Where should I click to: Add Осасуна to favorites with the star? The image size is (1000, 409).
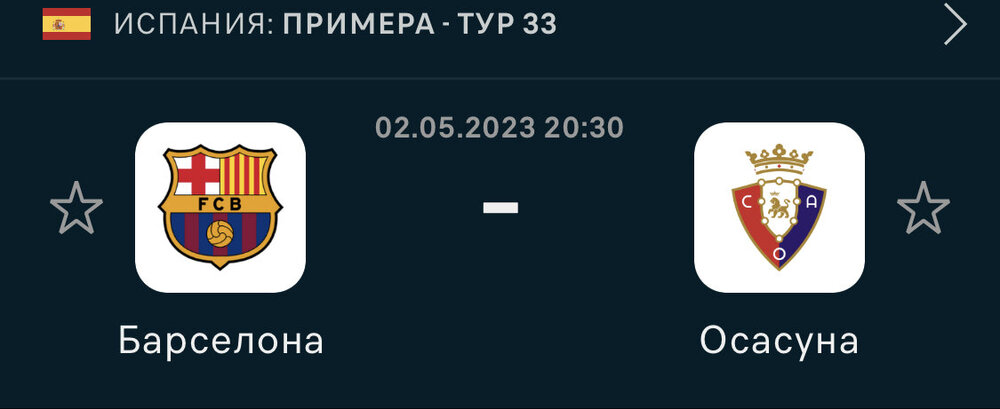922,208
